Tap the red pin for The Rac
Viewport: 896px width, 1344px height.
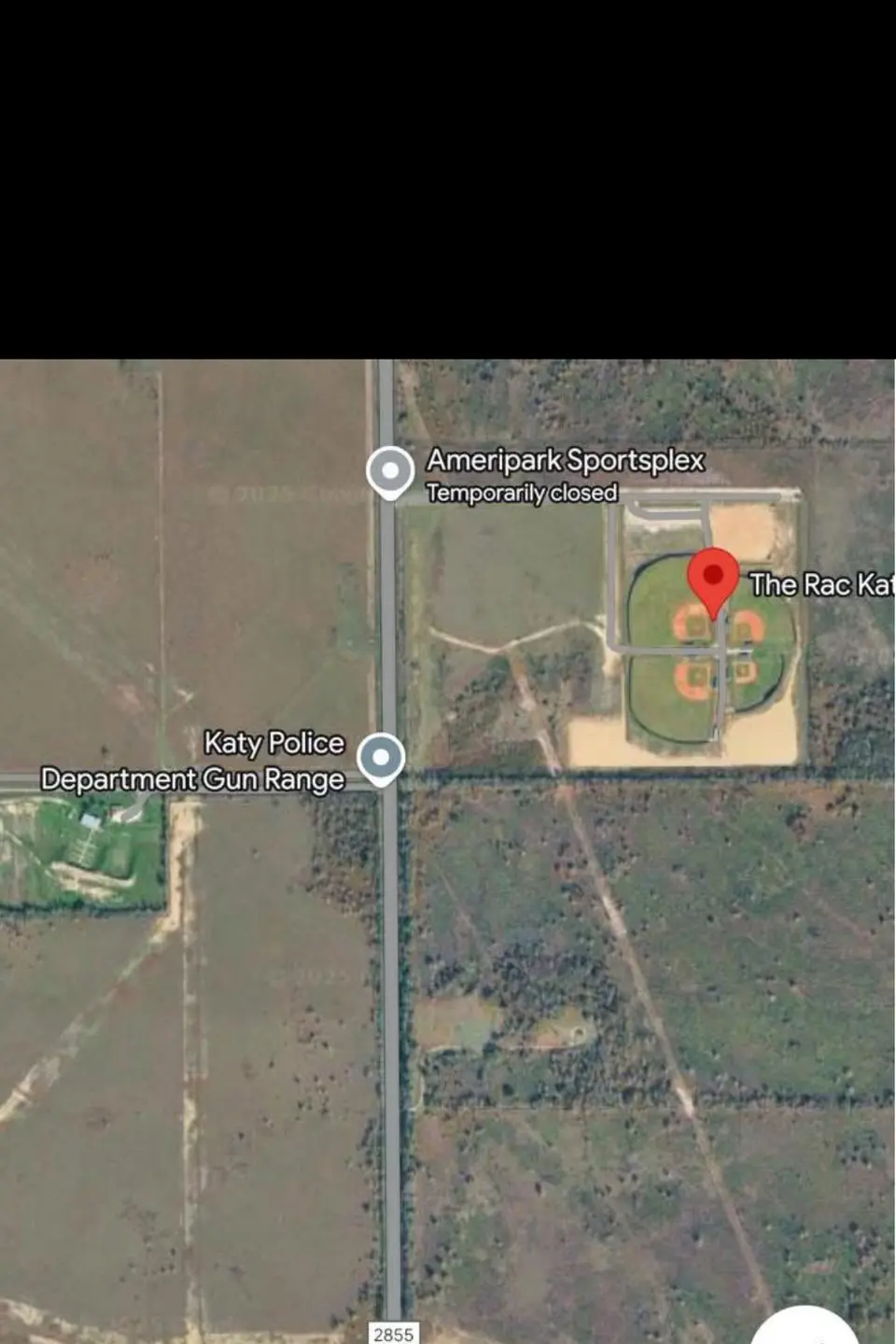click(714, 578)
